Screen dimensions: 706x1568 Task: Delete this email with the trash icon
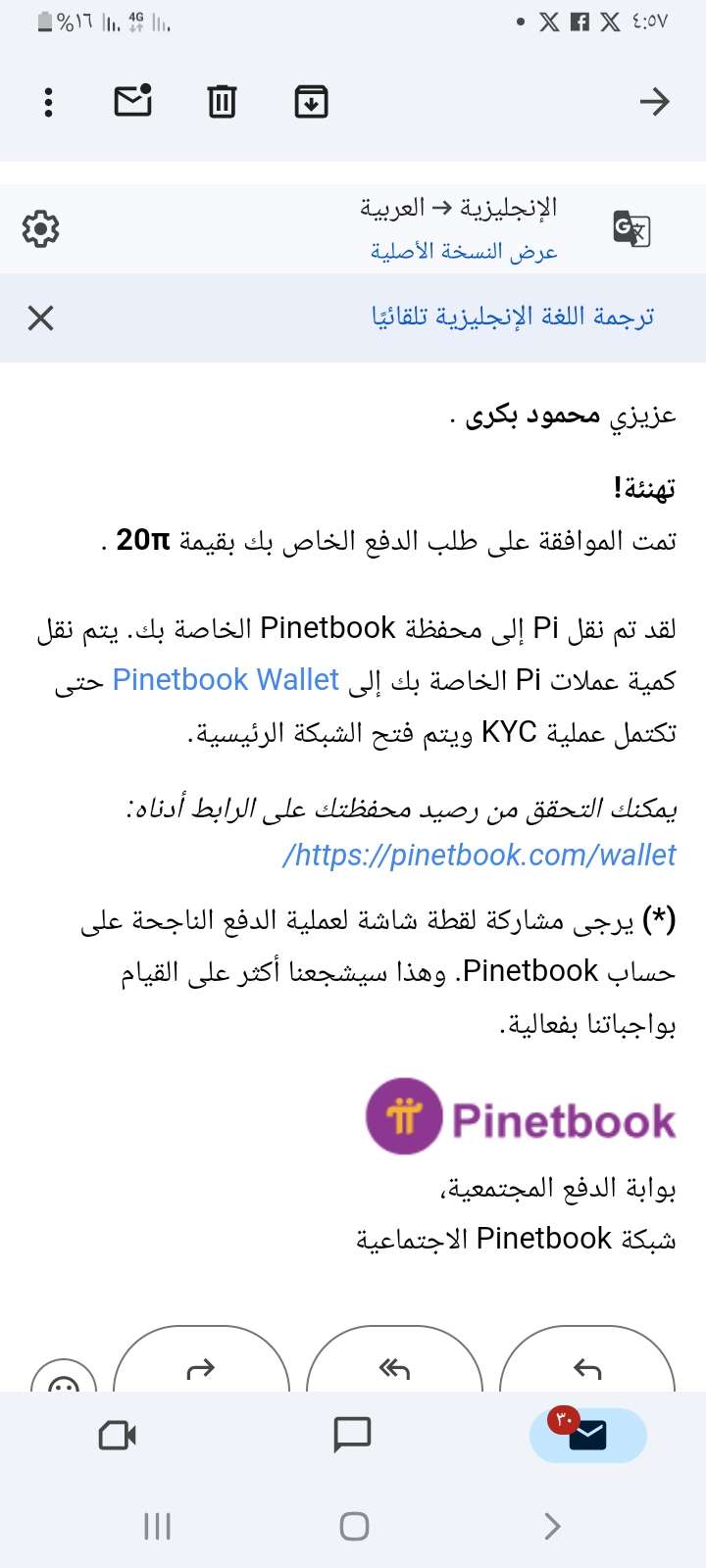tap(222, 102)
